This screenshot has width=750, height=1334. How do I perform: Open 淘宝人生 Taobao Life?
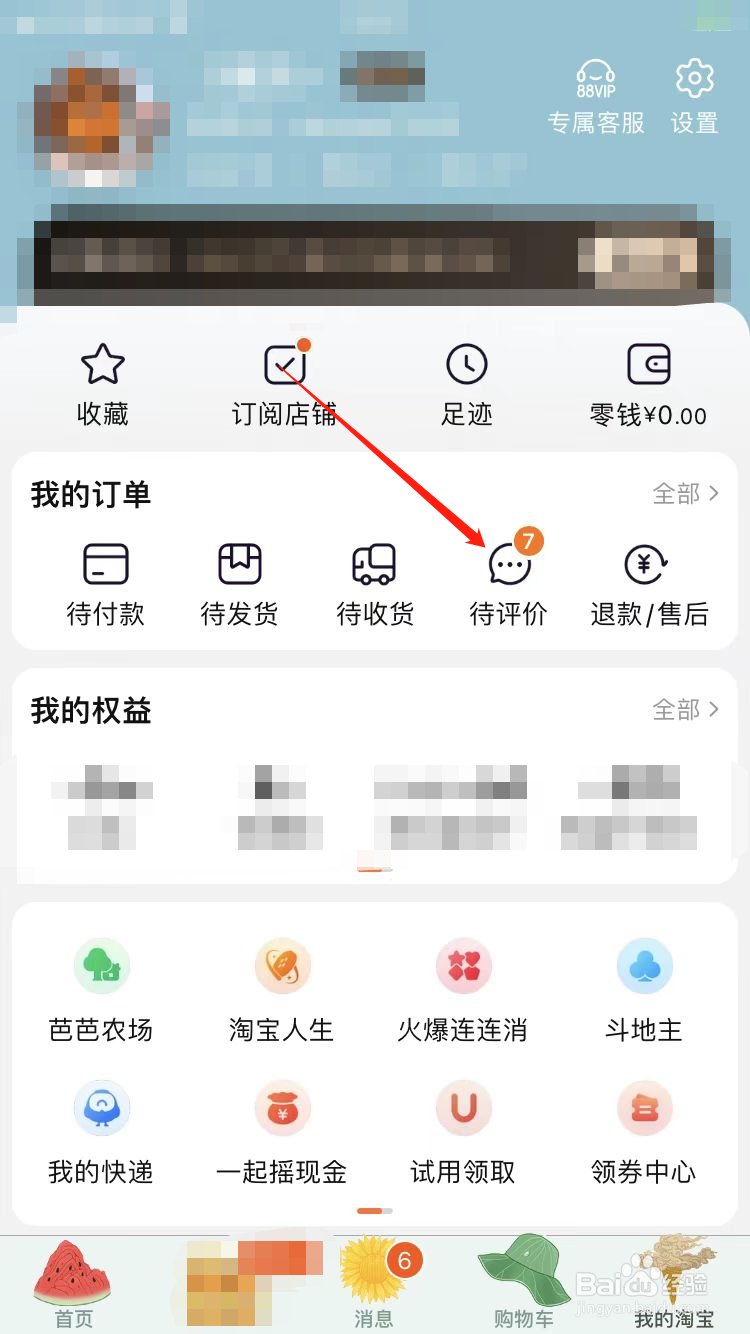coord(282,988)
